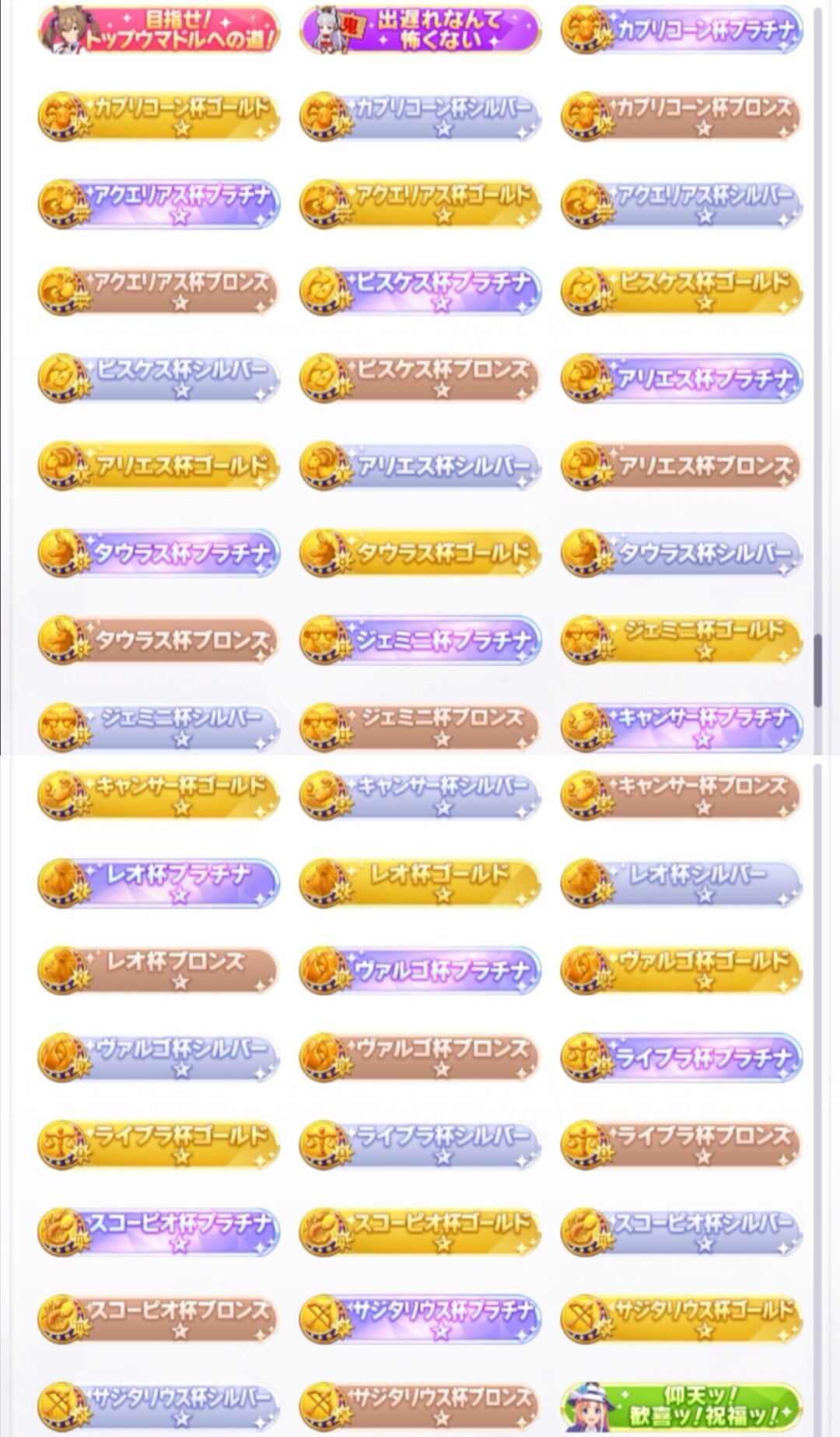This screenshot has width=840, height=1437.
Task: Choose the アリエス杯シルバー badge
Action: click(x=420, y=465)
